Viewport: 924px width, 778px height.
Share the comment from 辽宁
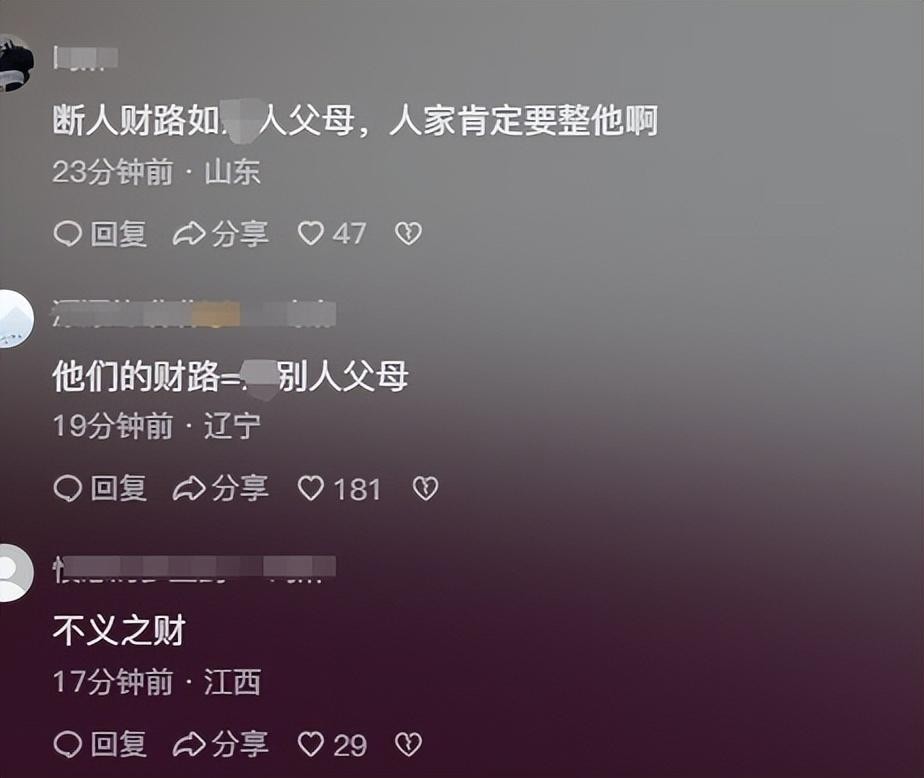221,489
